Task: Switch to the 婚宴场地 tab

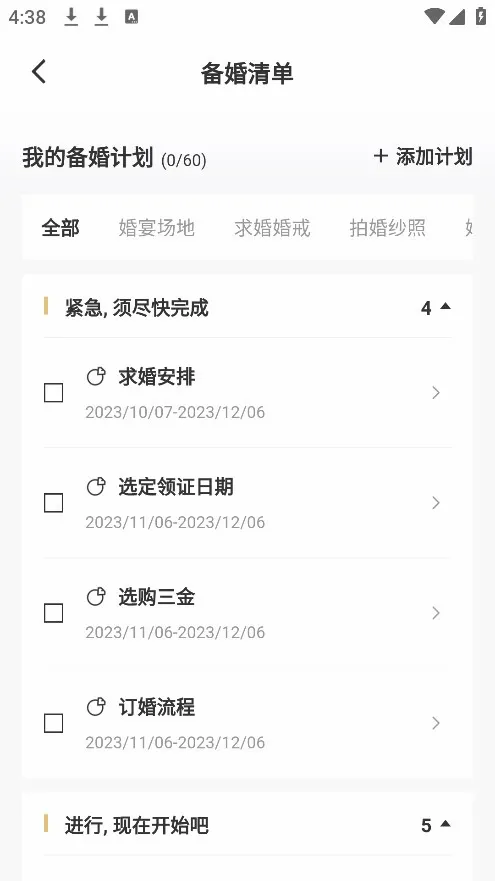Action: (157, 228)
